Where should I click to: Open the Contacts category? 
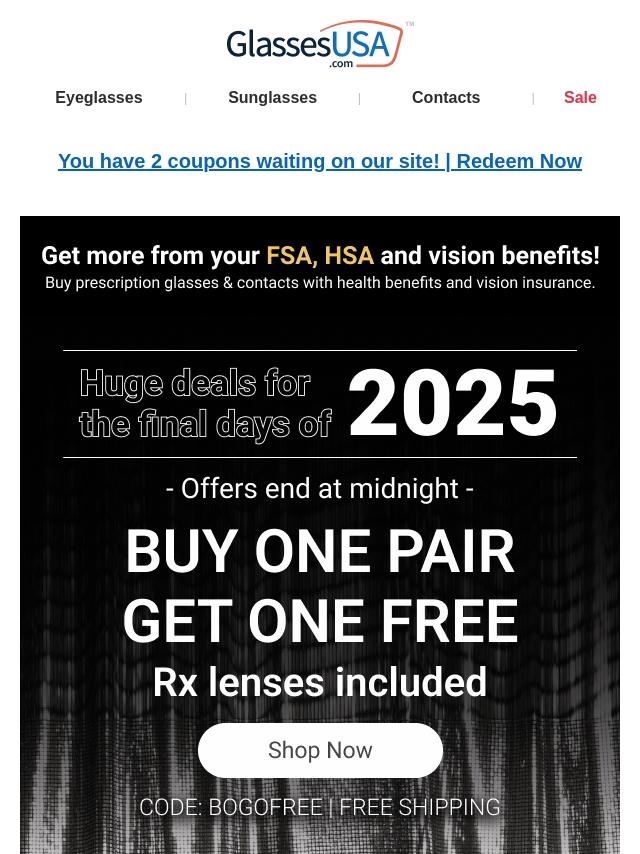[446, 98]
